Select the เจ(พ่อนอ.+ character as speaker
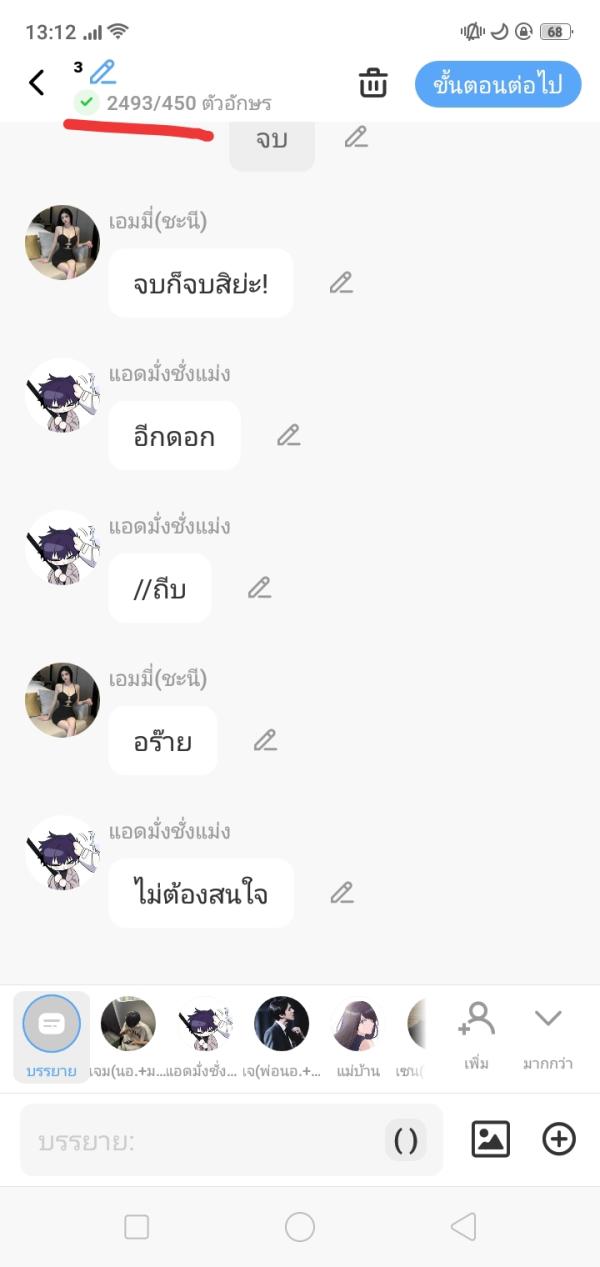600x1267 pixels. 282,1035
